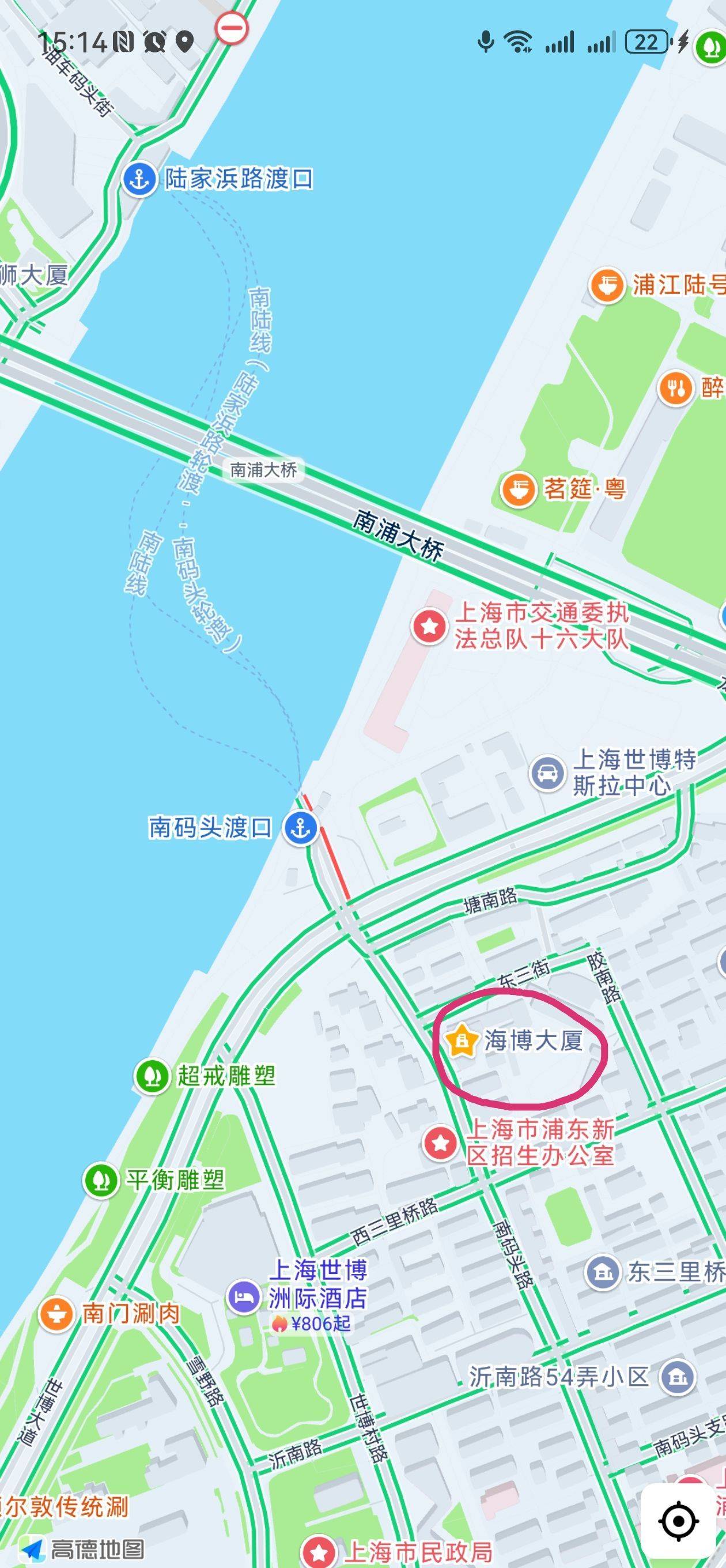Open 上海市交通委执法总队十六大队 pin
726x1568 pixels.
coord(430,627)
